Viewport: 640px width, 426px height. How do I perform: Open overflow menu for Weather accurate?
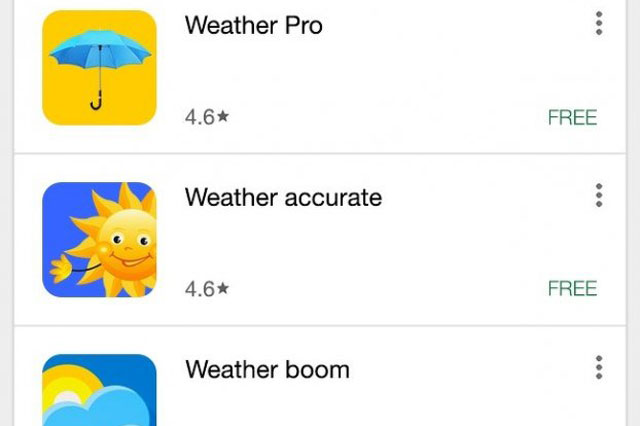click(x=598, y=195)
